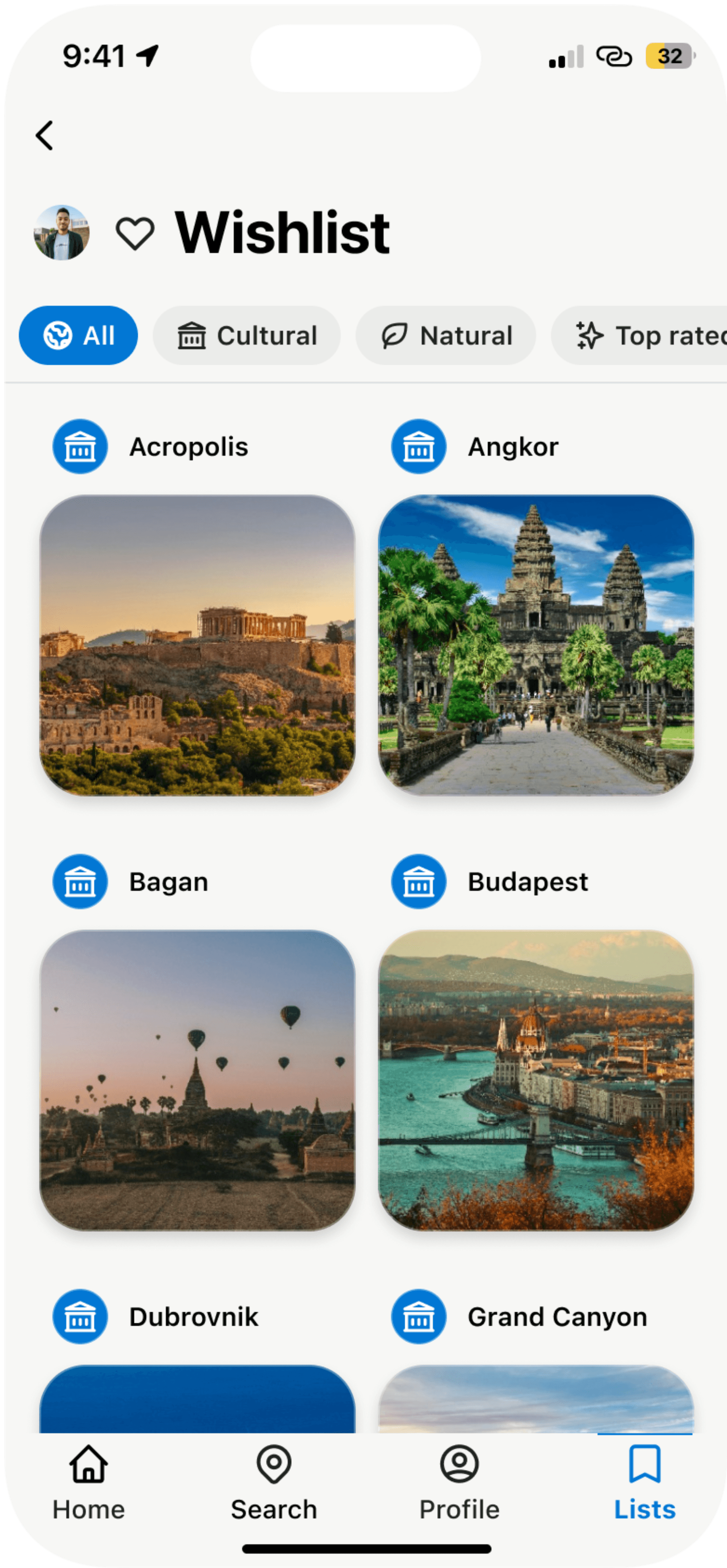Go back using the arrow
Viewport: 727px width, 1568px height.
pyautogui.click(x=44, y=135)
